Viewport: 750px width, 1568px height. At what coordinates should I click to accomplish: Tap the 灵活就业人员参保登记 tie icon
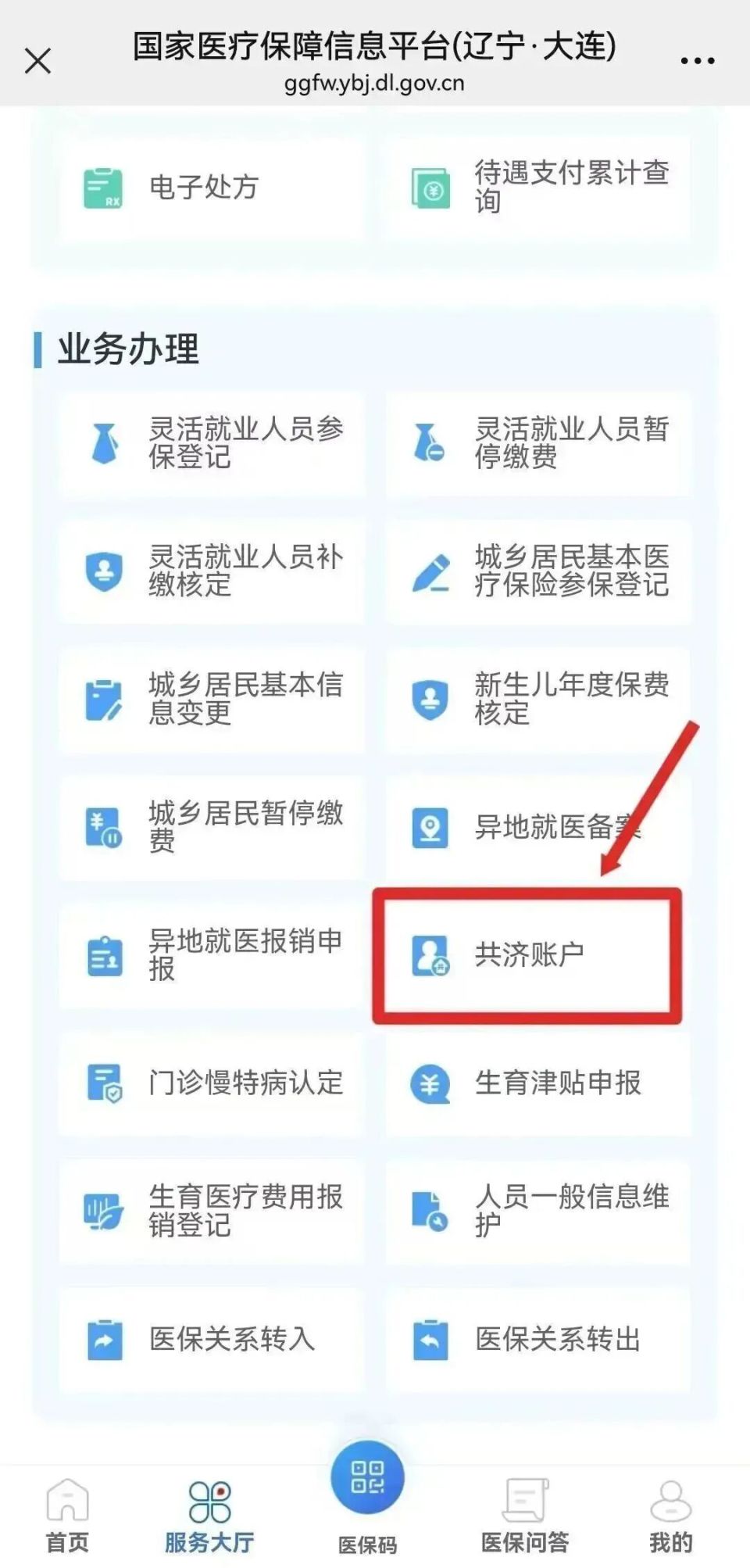104,446
